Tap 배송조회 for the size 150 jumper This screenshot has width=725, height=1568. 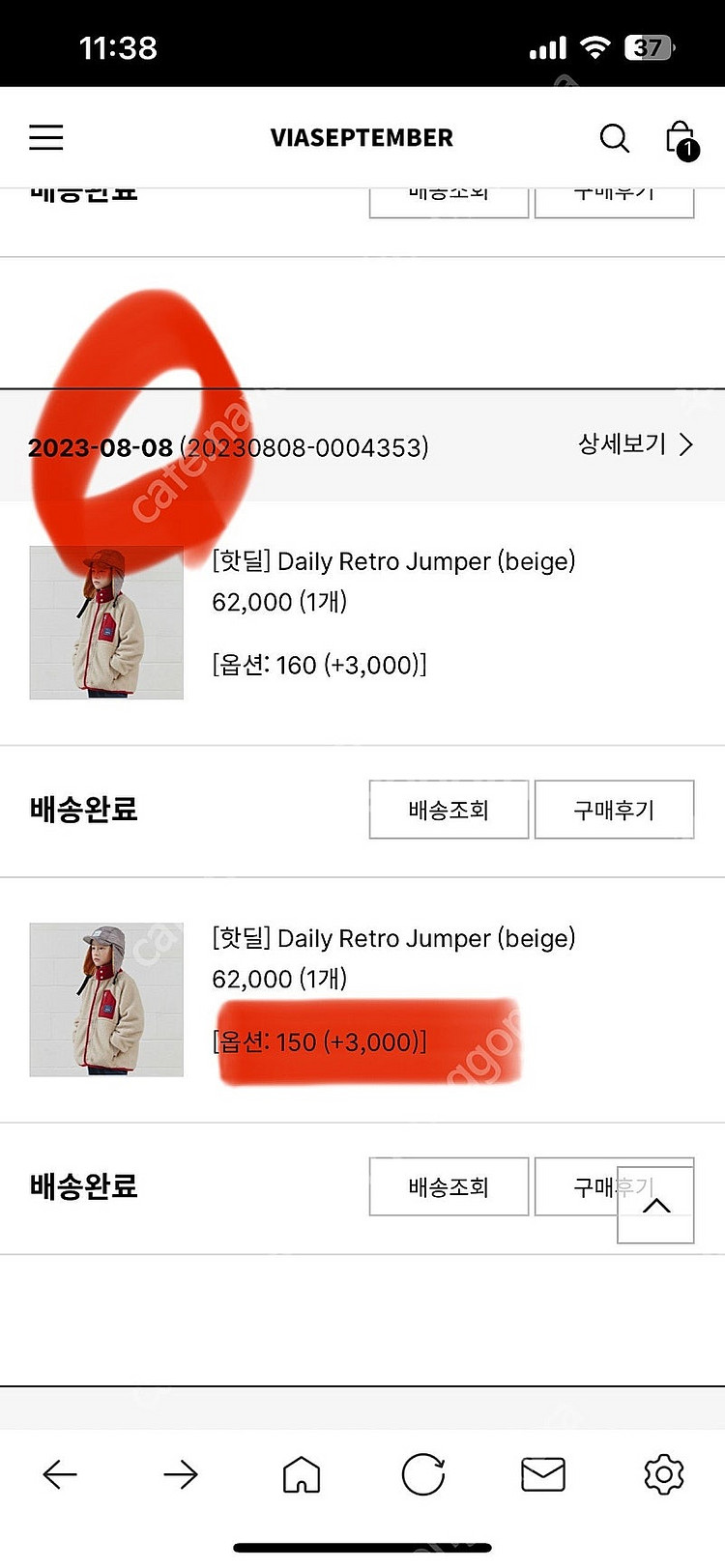click(449, 1186)
